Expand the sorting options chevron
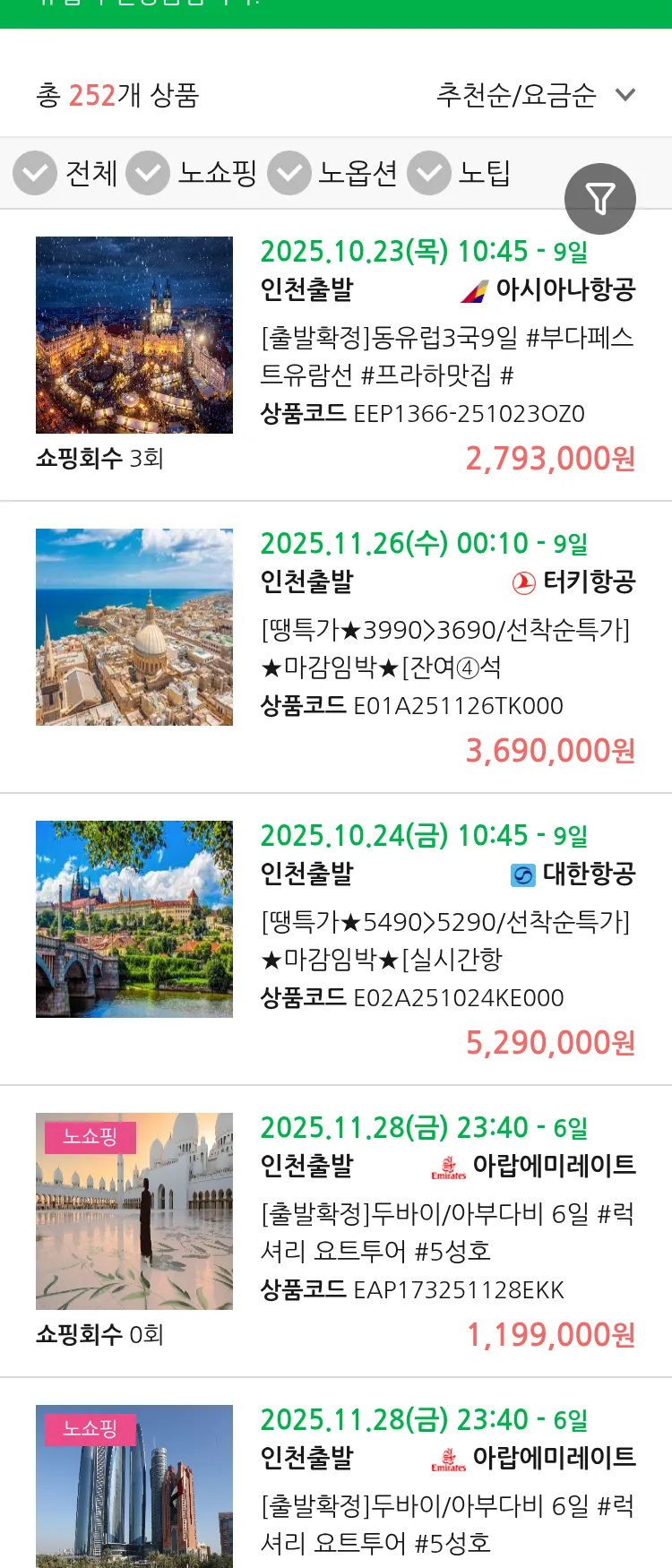The image size is (672, 1568). (x=625, y=92)
